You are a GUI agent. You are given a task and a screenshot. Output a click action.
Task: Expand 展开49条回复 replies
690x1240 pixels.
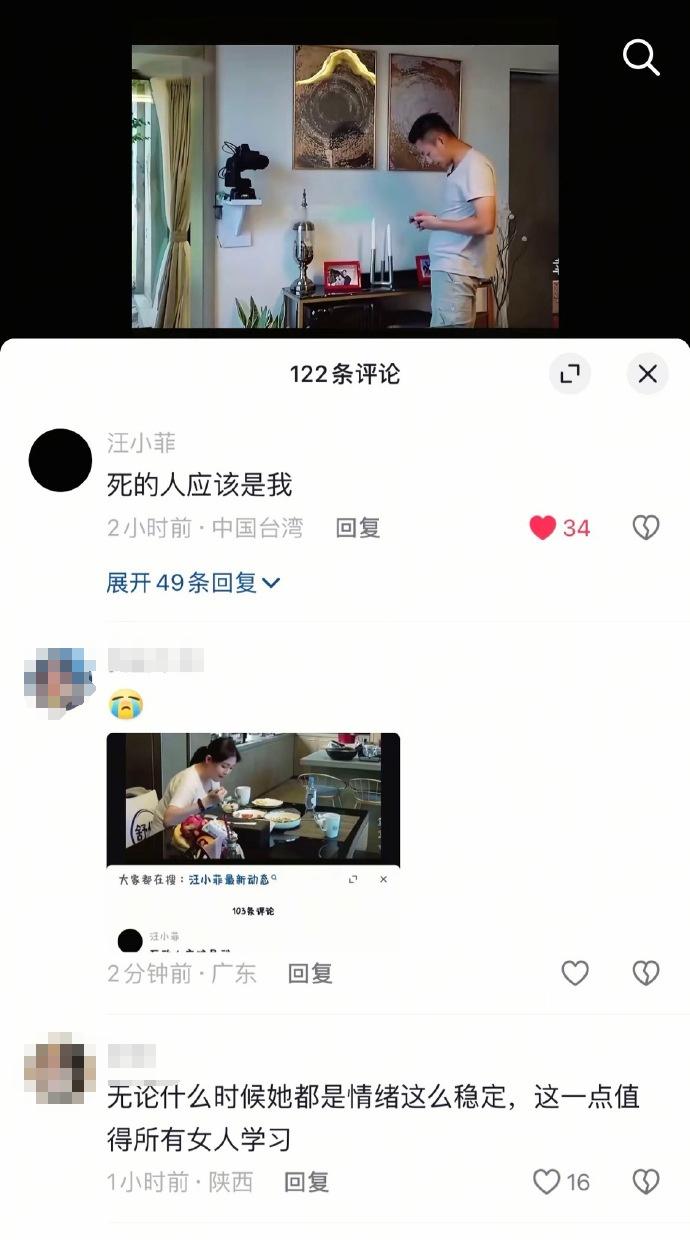[193, 583]
